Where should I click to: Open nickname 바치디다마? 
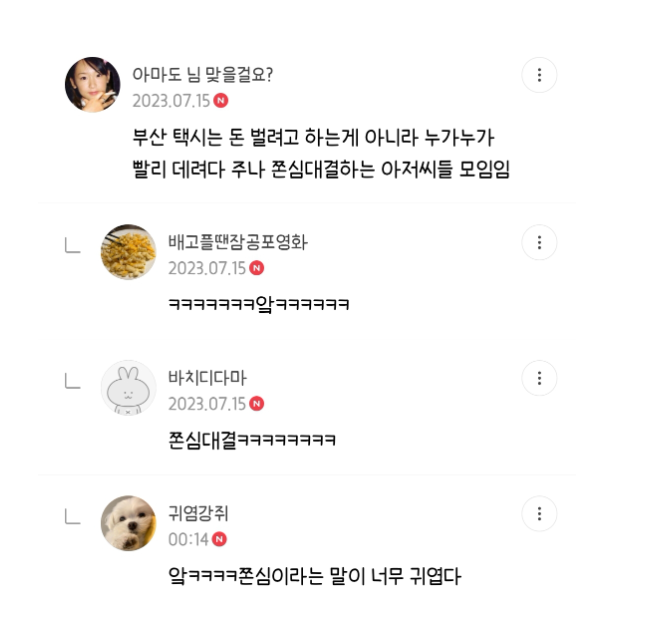pos(207,378)
